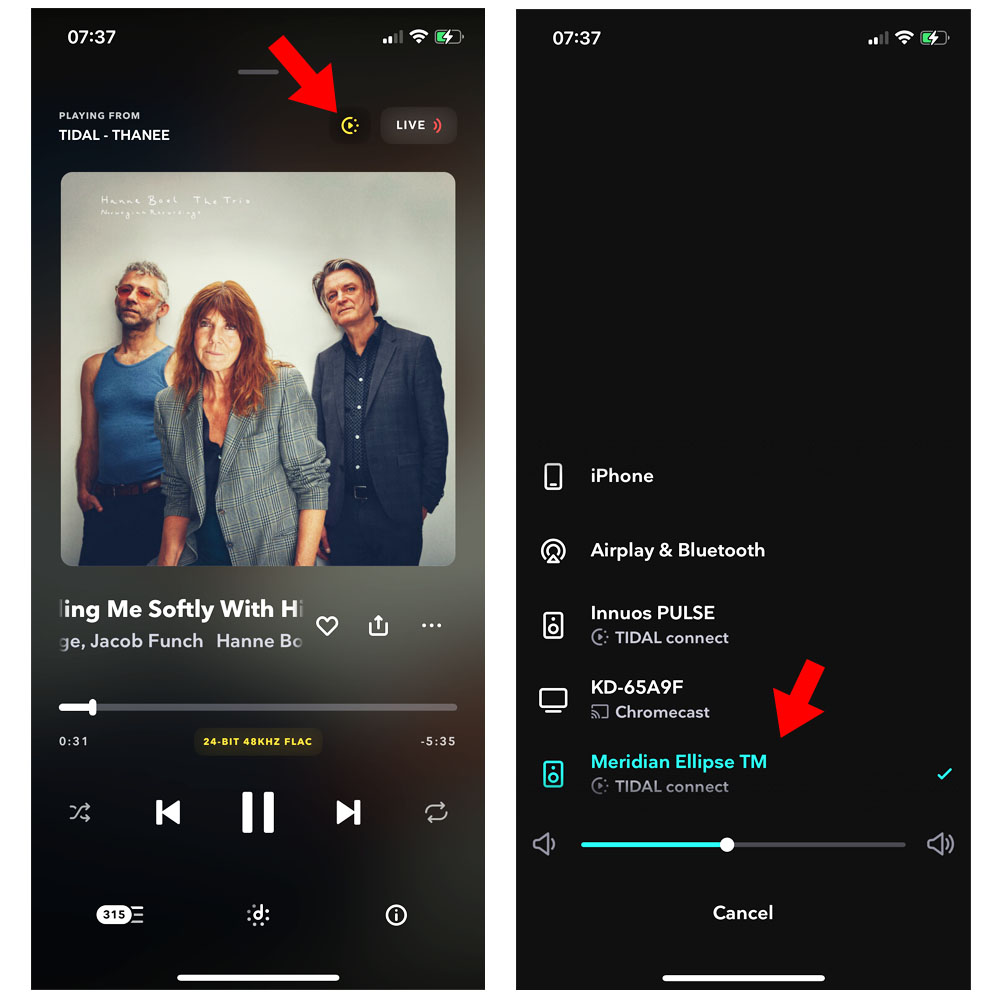Viewport: 1000px width, 1000px height.
Task: Share the playing song
Action: 378,626
